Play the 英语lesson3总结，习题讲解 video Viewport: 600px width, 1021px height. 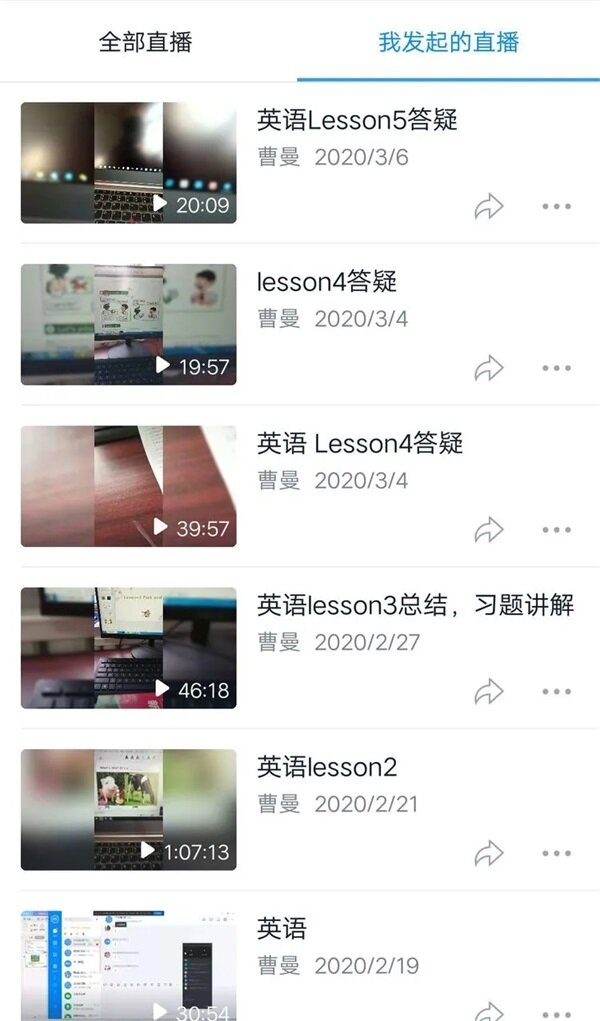pos(129,648)
